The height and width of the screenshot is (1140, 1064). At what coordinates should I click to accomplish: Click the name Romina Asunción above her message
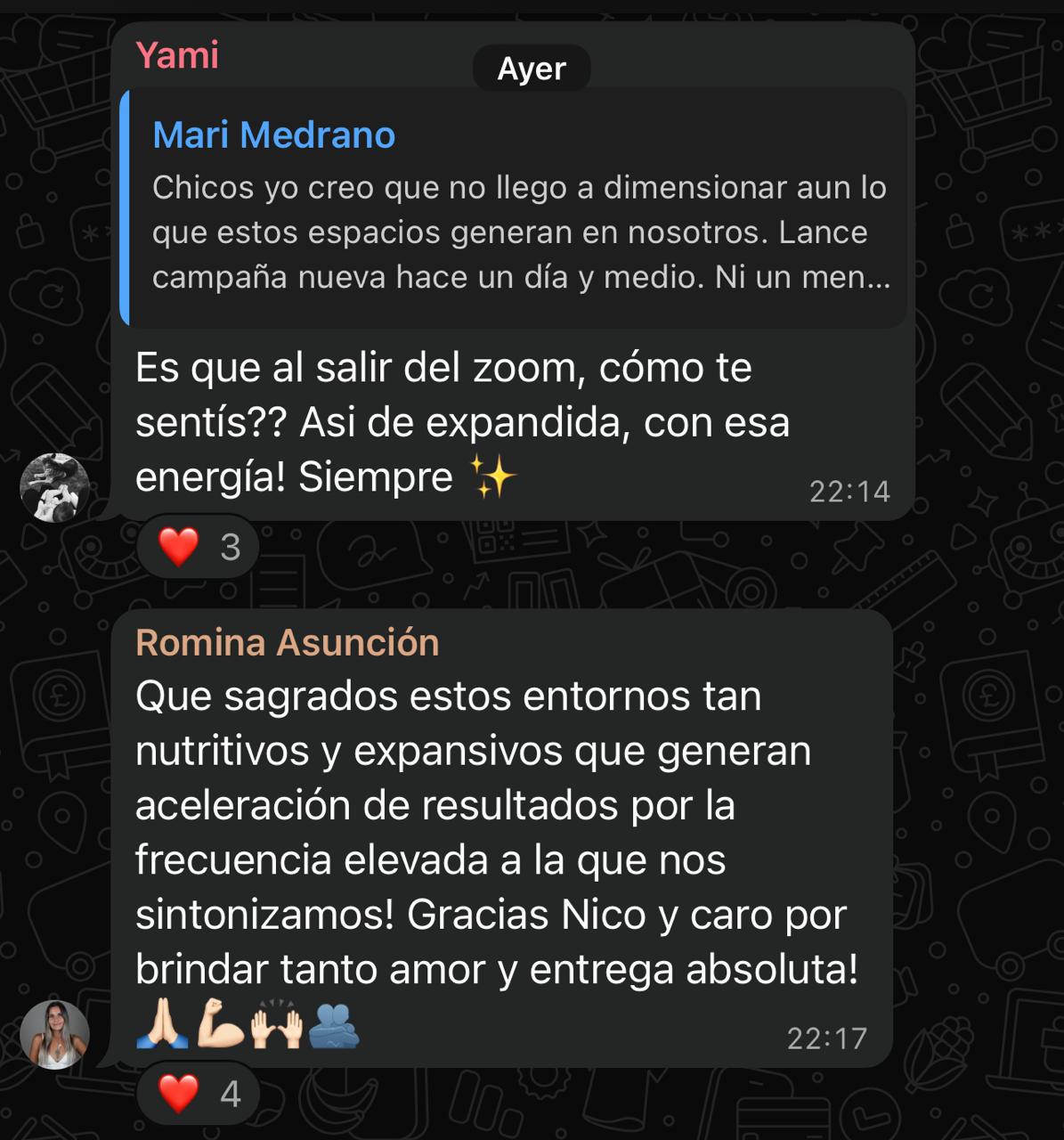point(287,643)
